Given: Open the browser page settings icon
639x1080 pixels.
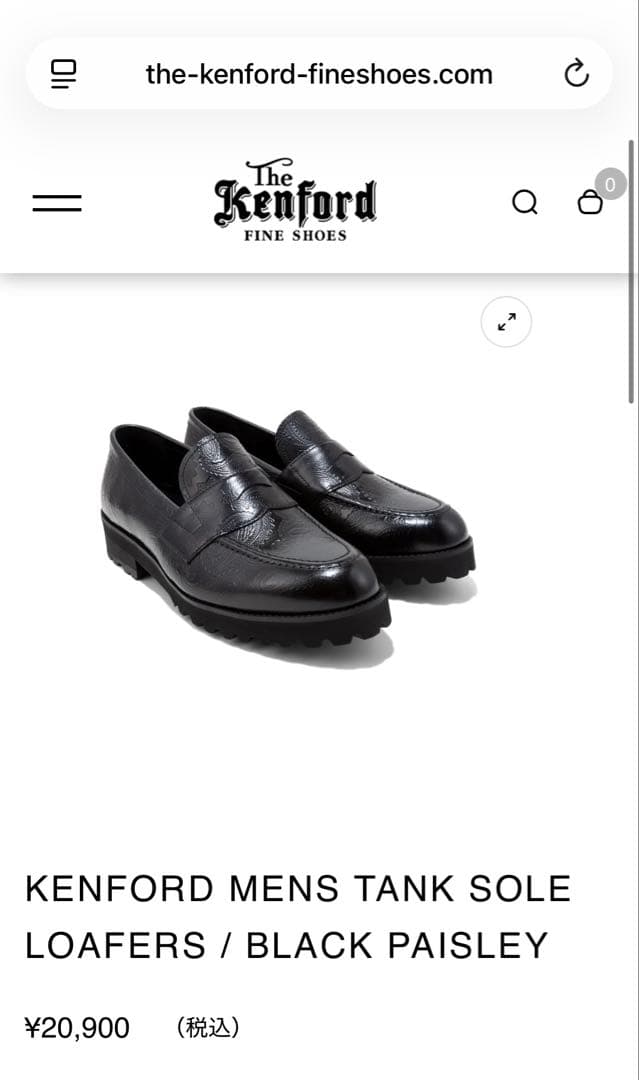Looking at the screenshot, I should 65,73.
